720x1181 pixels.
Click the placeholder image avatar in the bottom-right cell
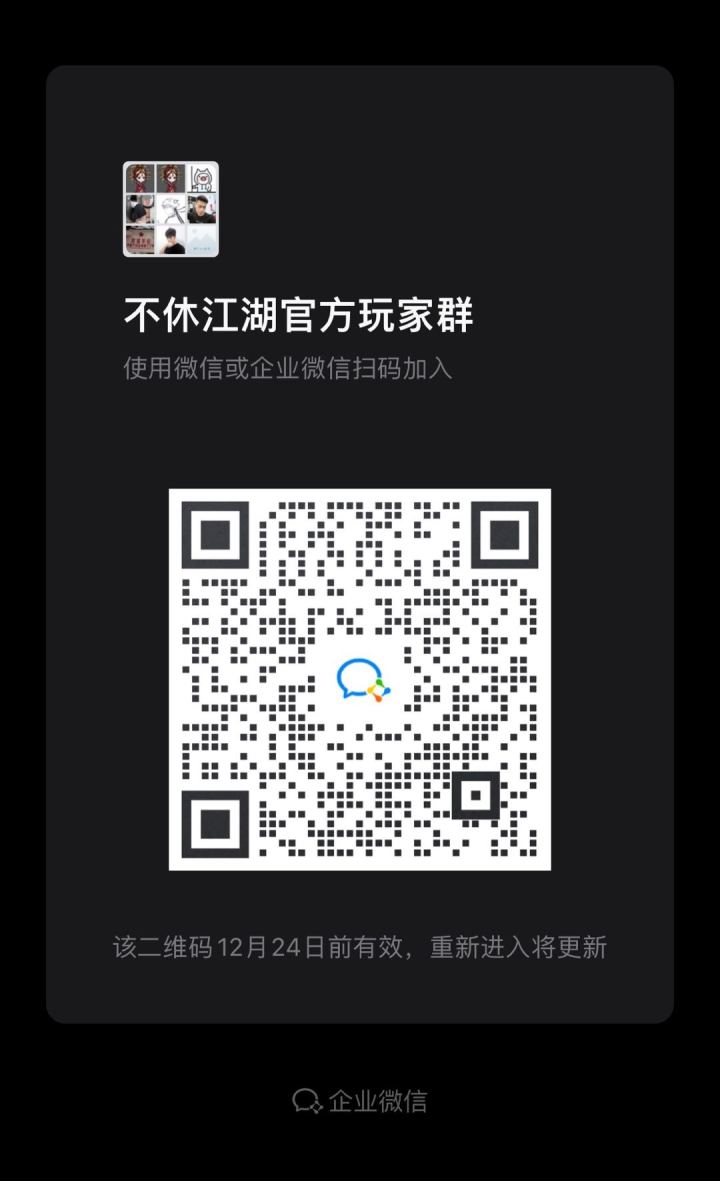201,239
